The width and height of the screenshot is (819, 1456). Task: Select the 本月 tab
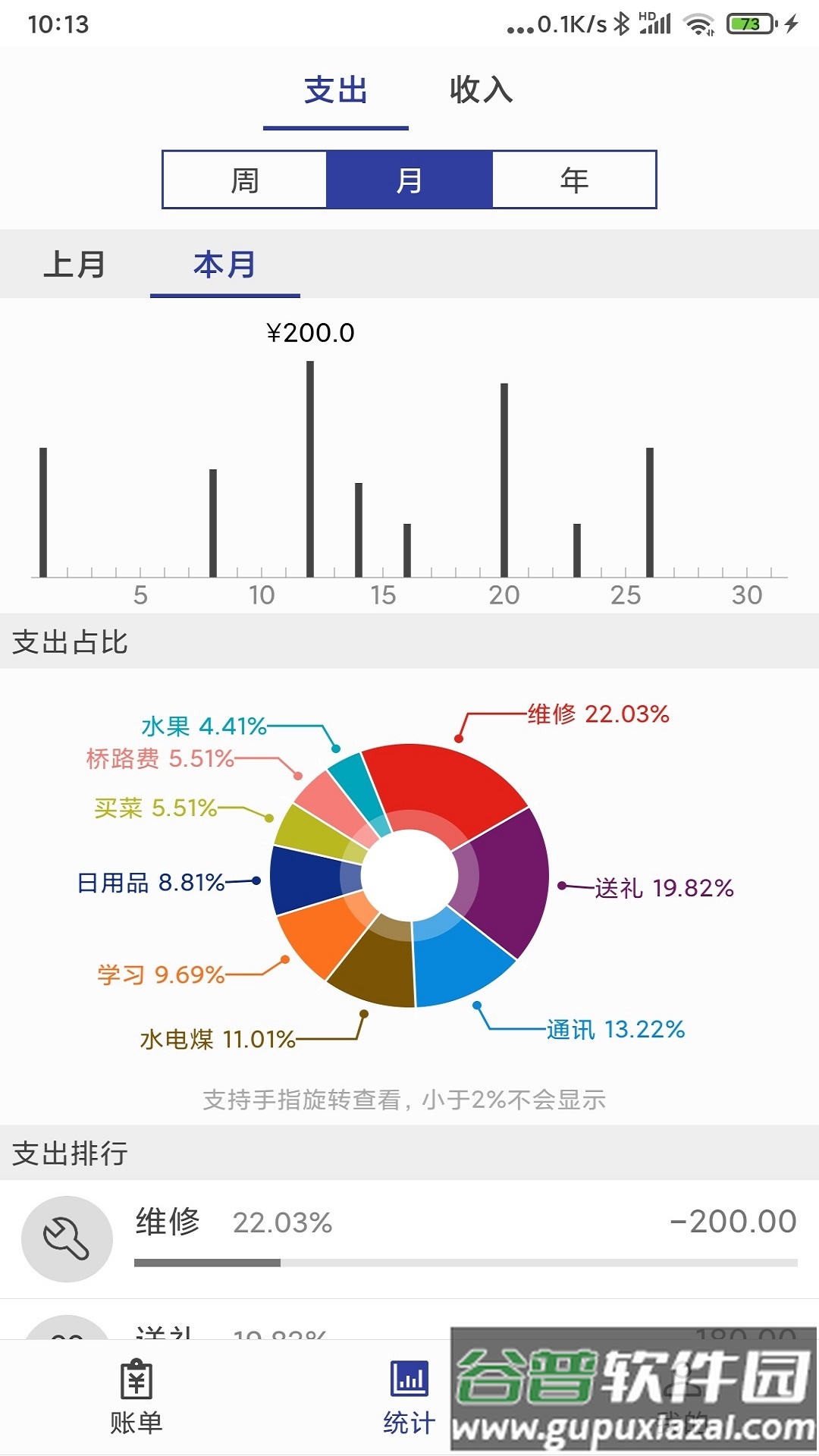[224, 265]
